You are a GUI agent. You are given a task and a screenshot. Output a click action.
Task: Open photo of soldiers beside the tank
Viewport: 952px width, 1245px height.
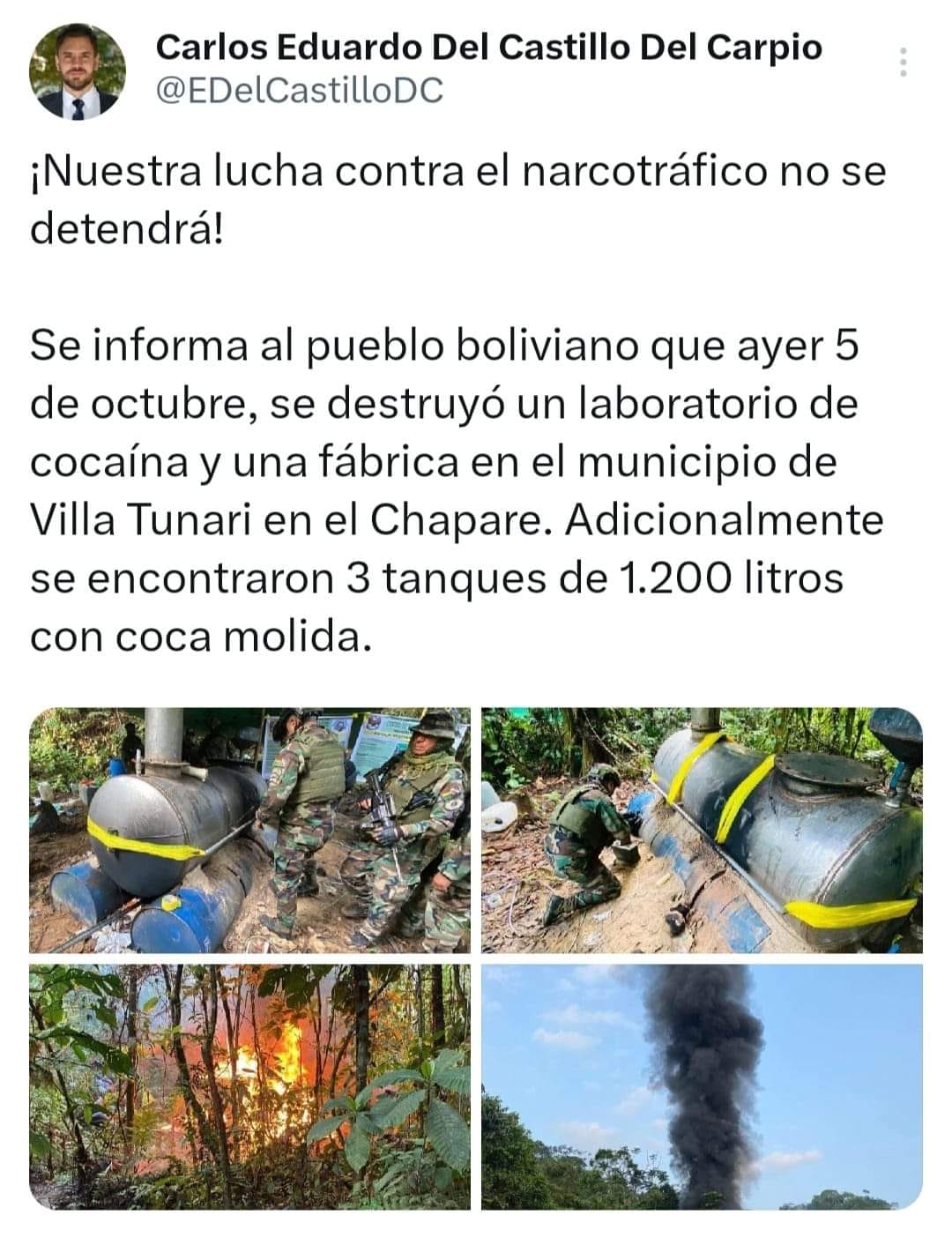click(249, 830)
